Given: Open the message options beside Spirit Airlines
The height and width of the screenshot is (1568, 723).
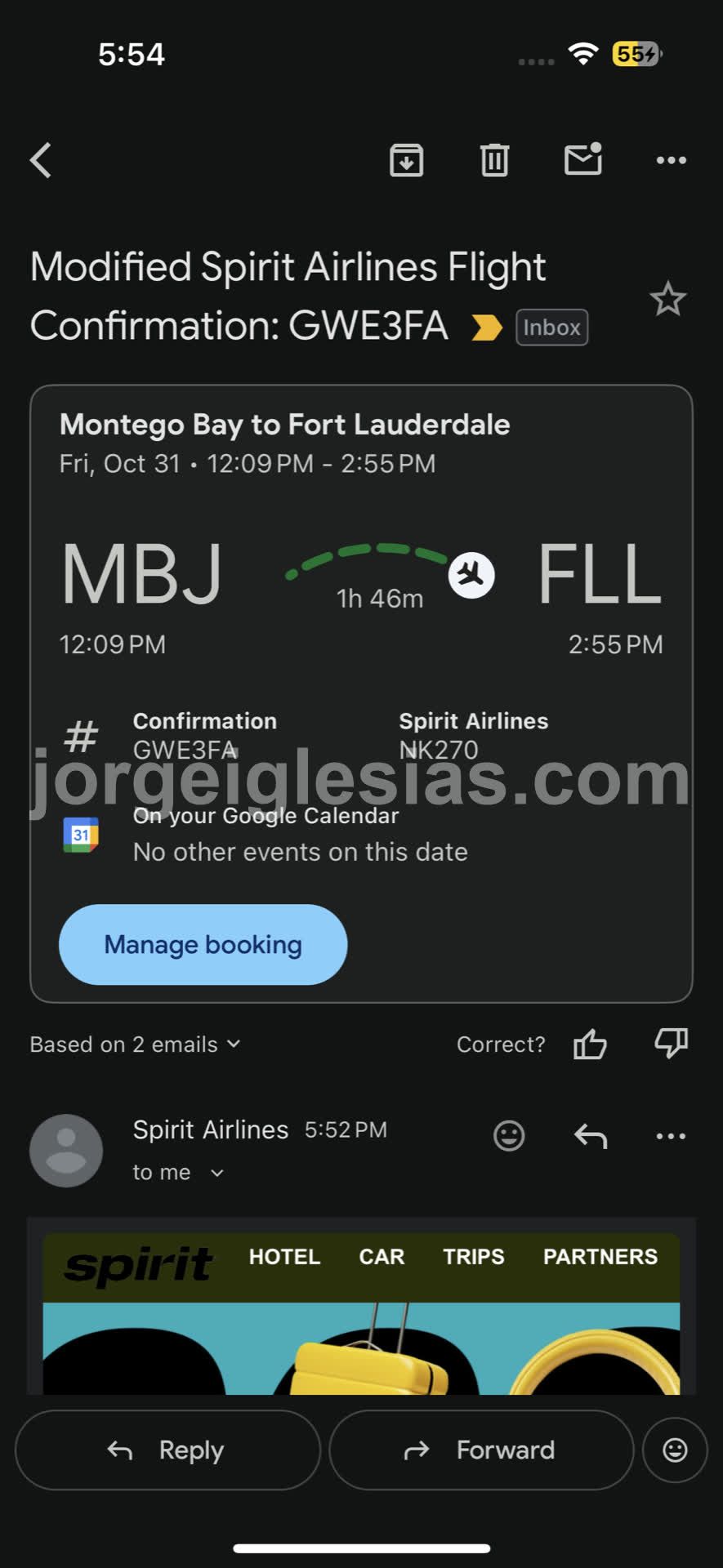Looking at the screenshot, I should [671, 1136].
